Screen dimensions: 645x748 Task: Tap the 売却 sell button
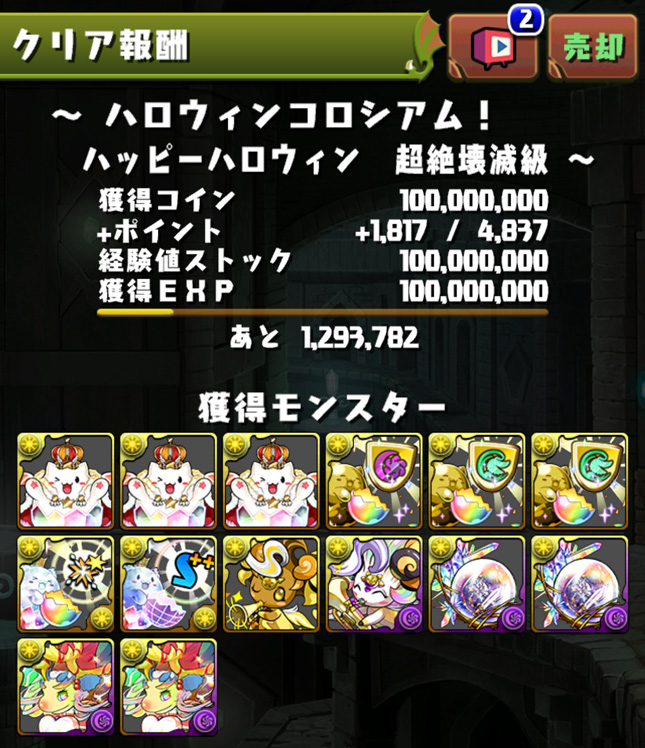[593, 47]
